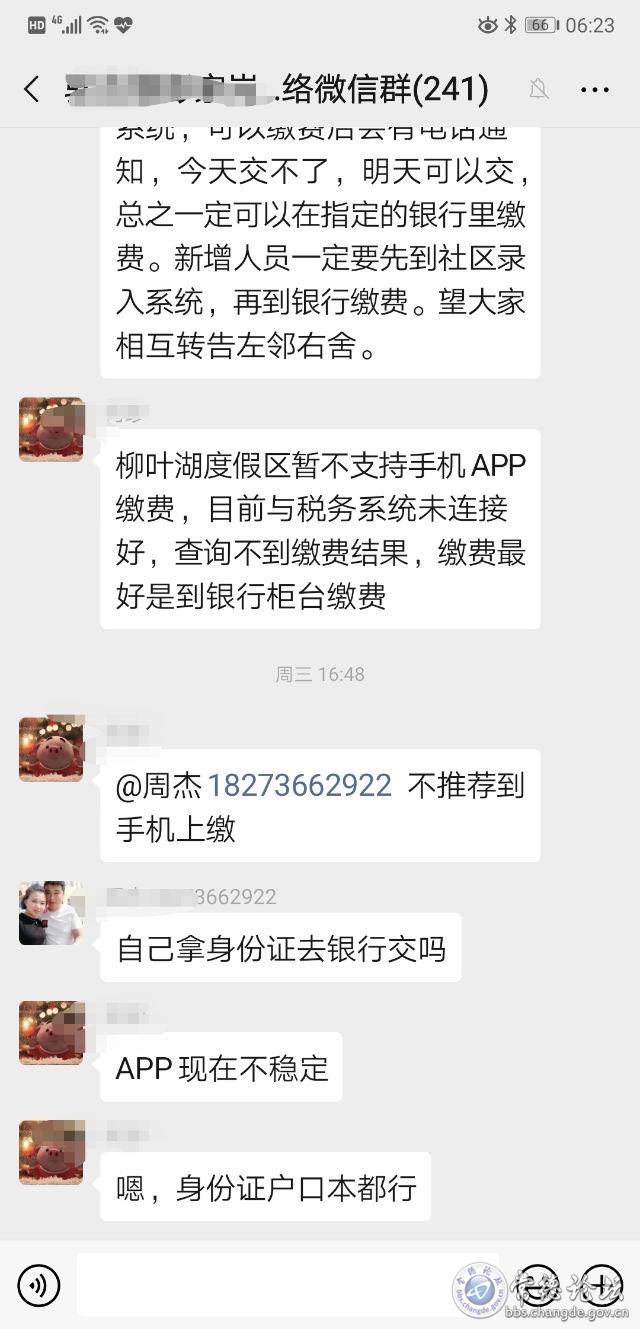This screenshot has height=1329, width=640.
Task: Open the group chat overflow menu
Action: coord(594,89)
